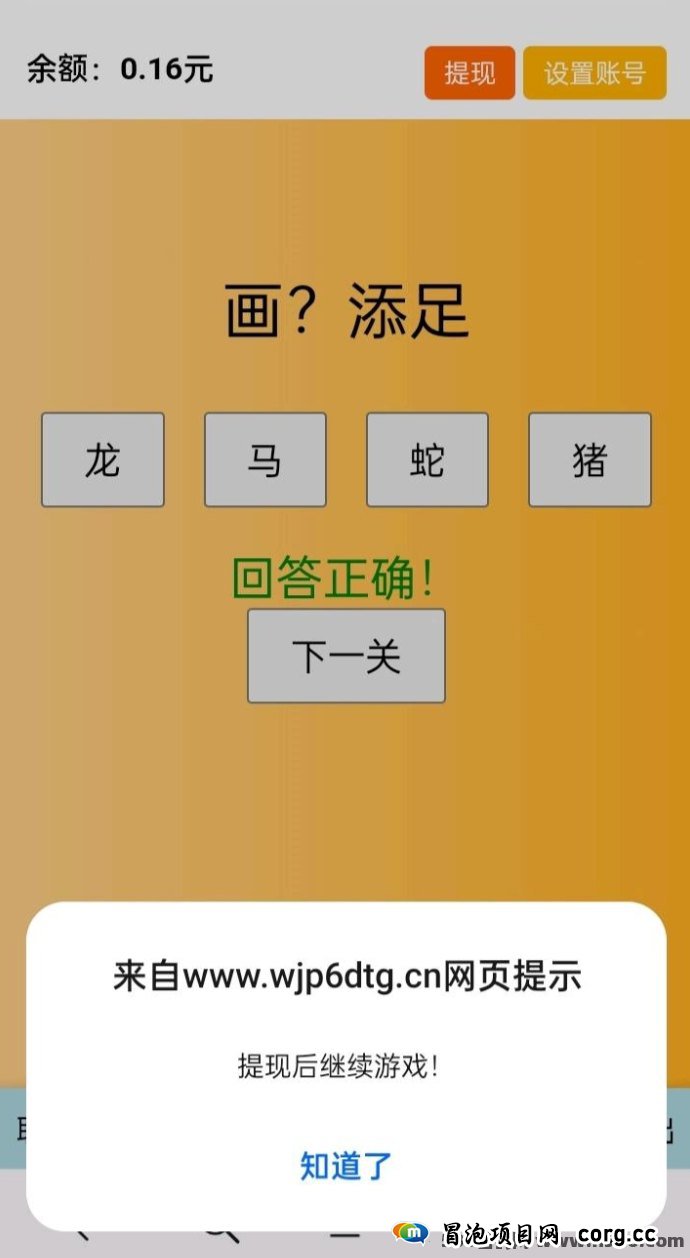Select the answer 猪
The image size is (690, 1258).
[x=589, y=460]
